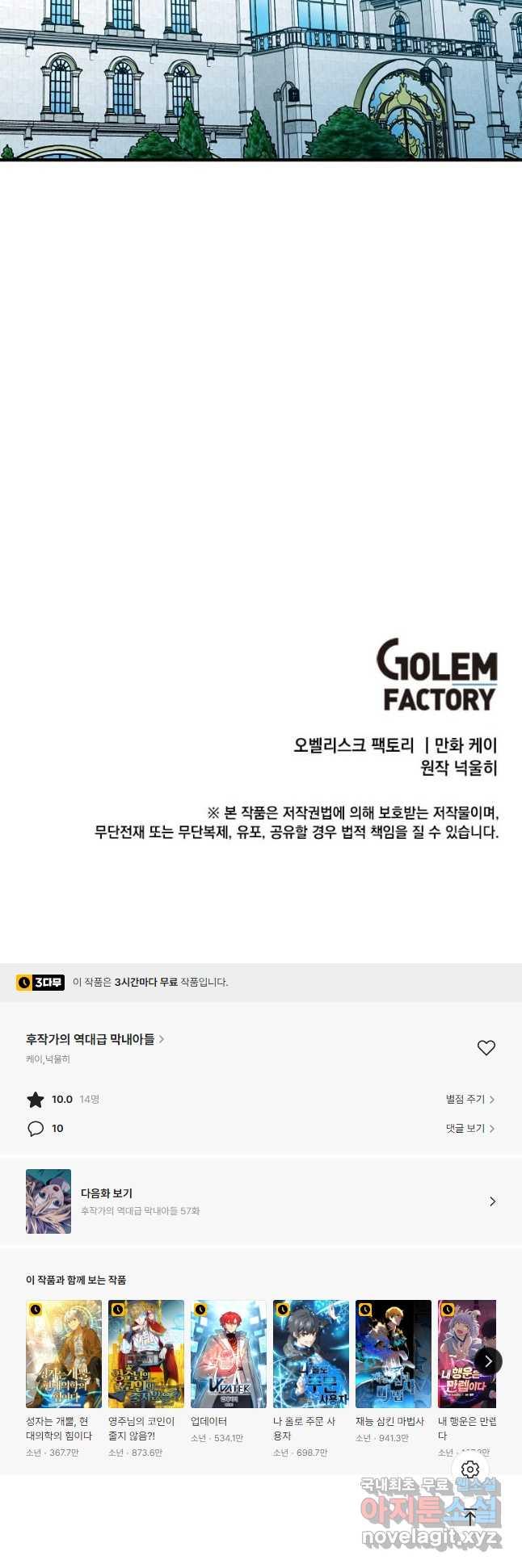Like this series with the heart icon
This screenshot has width=522, height=1568.
pyautogui.click(x=486, y=1047)
